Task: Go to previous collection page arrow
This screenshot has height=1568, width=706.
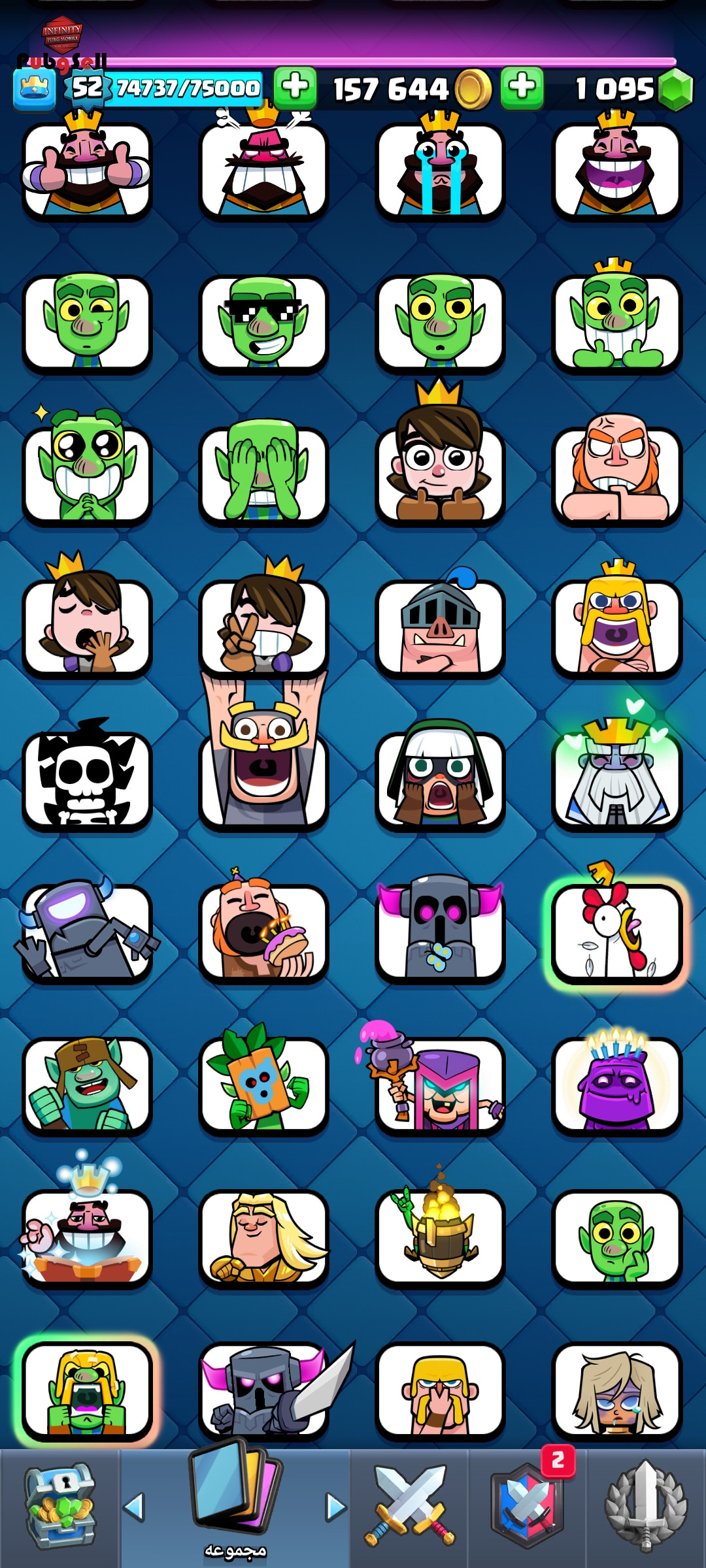Action: (x=134, y=1507)
